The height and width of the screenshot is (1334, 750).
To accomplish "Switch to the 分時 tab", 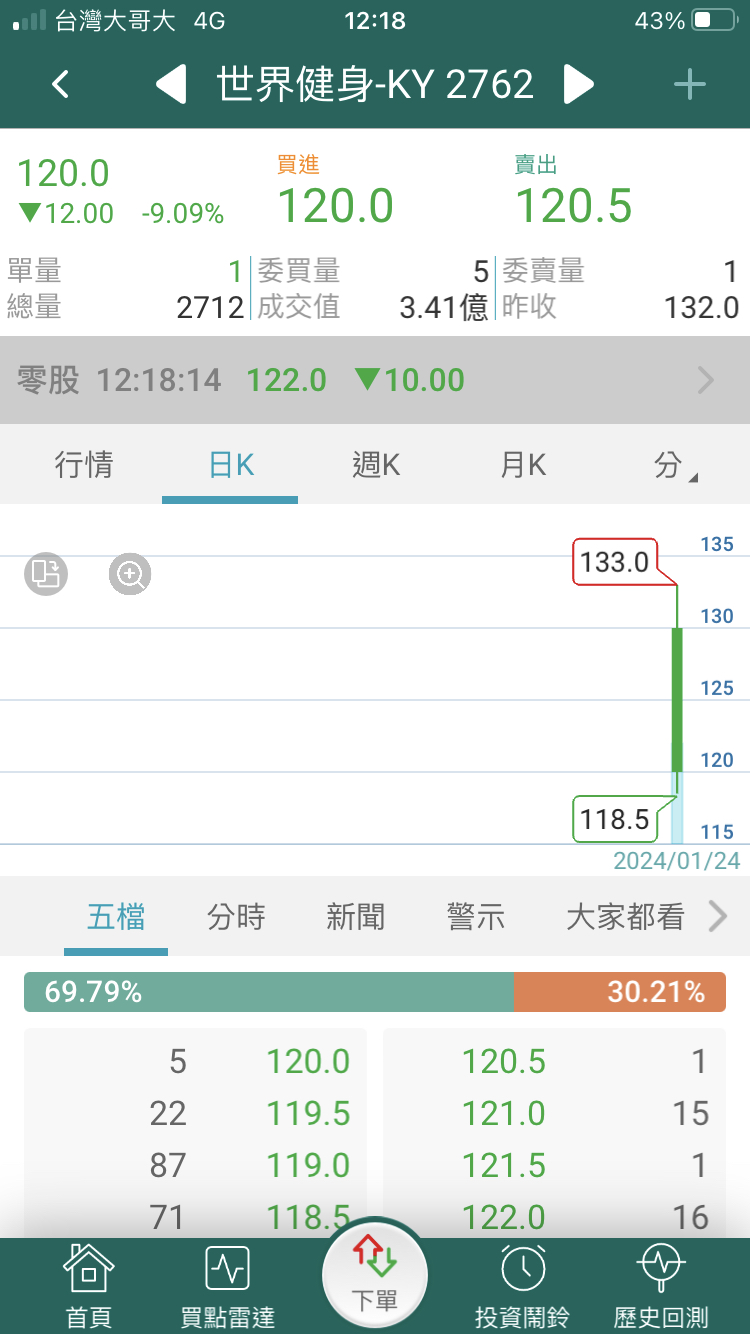I will (236, 916).
